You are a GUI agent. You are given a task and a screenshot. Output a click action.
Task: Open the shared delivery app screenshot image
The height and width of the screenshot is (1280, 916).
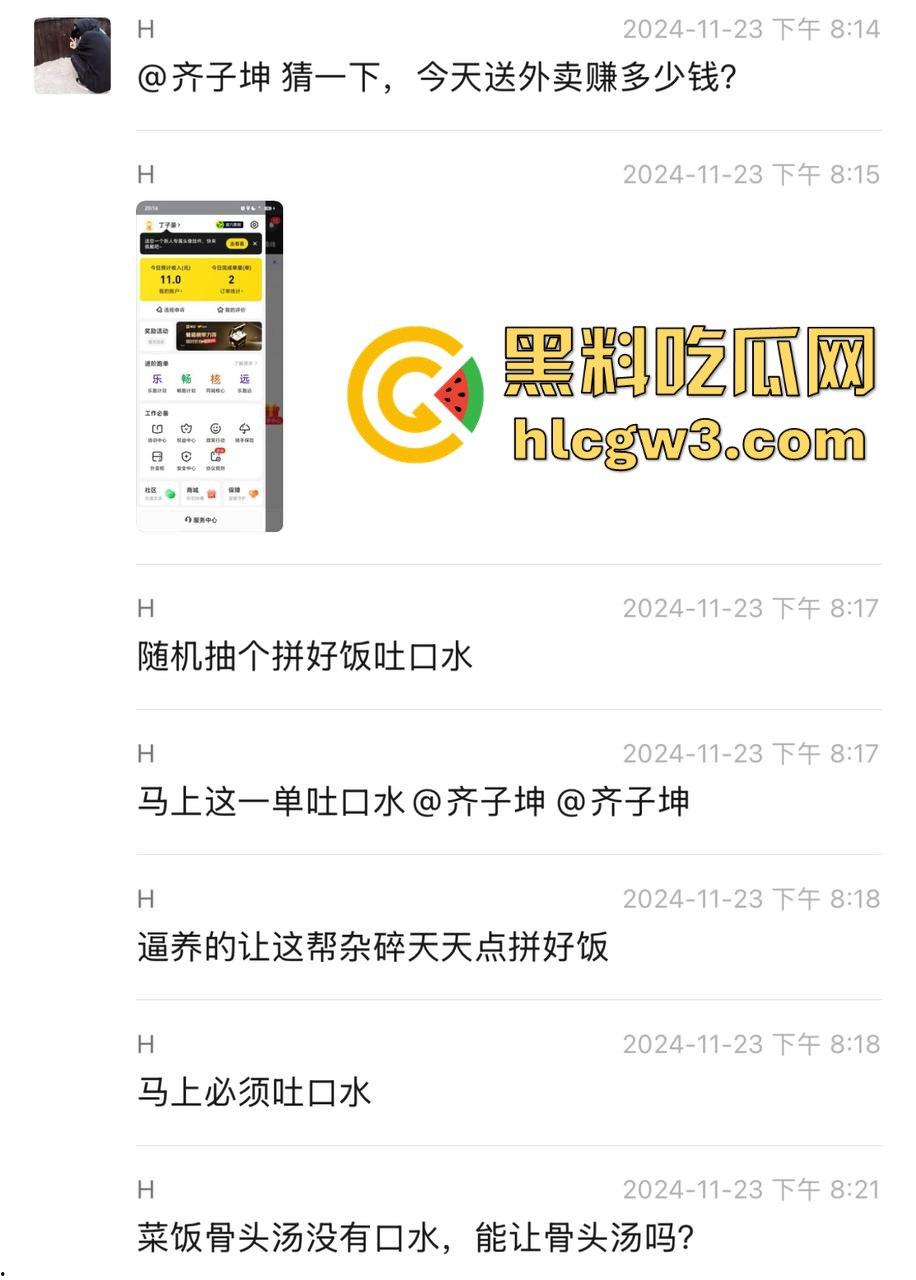(x=209, y=366)
